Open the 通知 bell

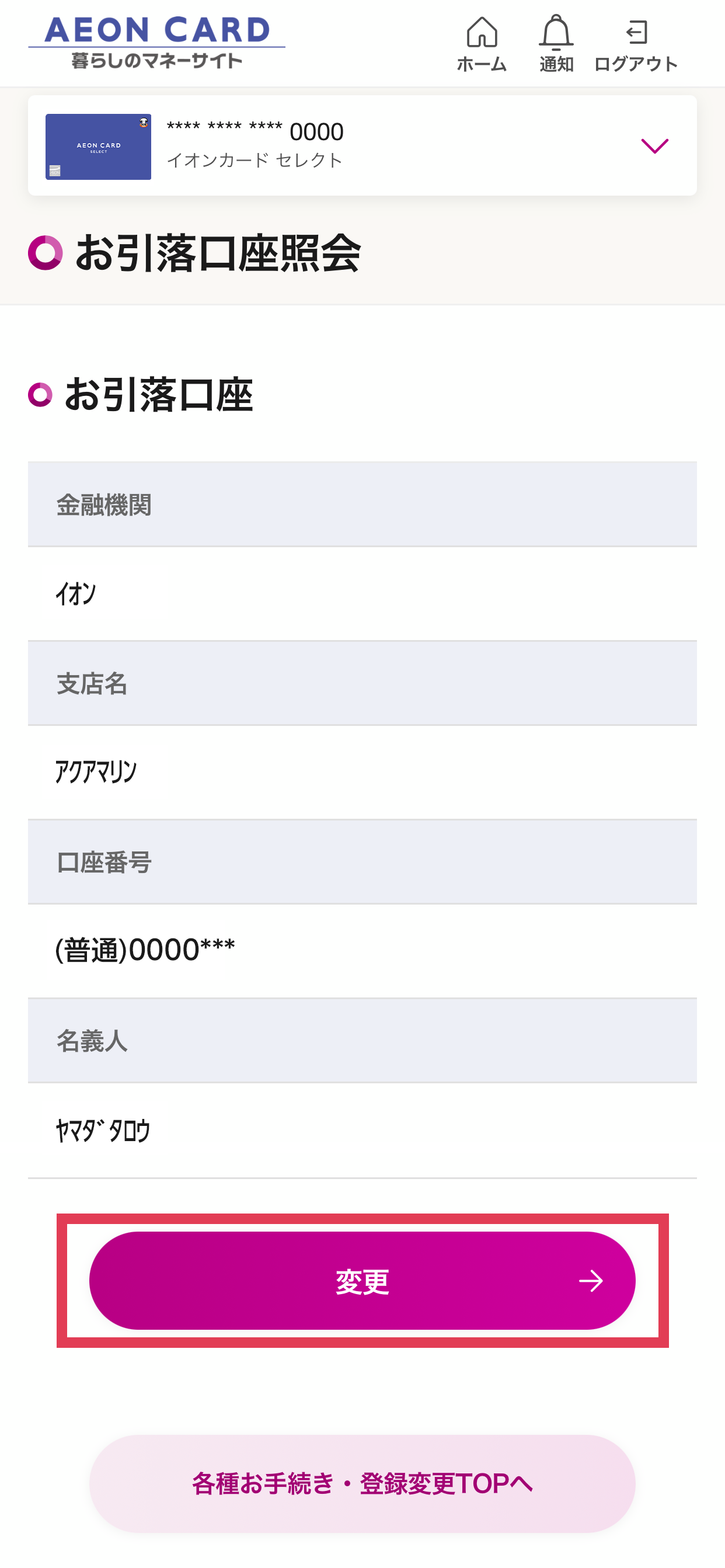click(x=556, y=44)
